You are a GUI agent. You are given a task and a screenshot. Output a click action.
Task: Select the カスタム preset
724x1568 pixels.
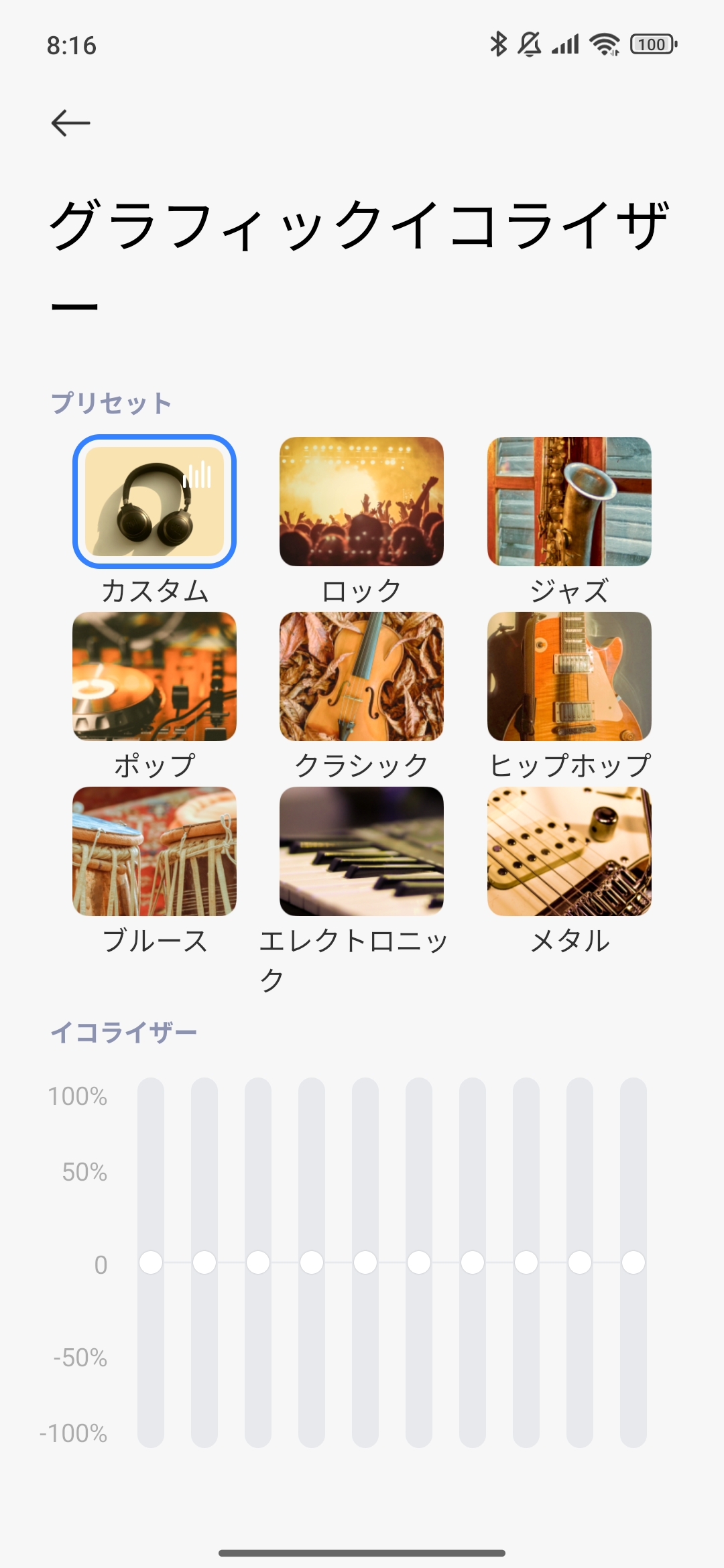pyautogui.click(x=154, y=502)
